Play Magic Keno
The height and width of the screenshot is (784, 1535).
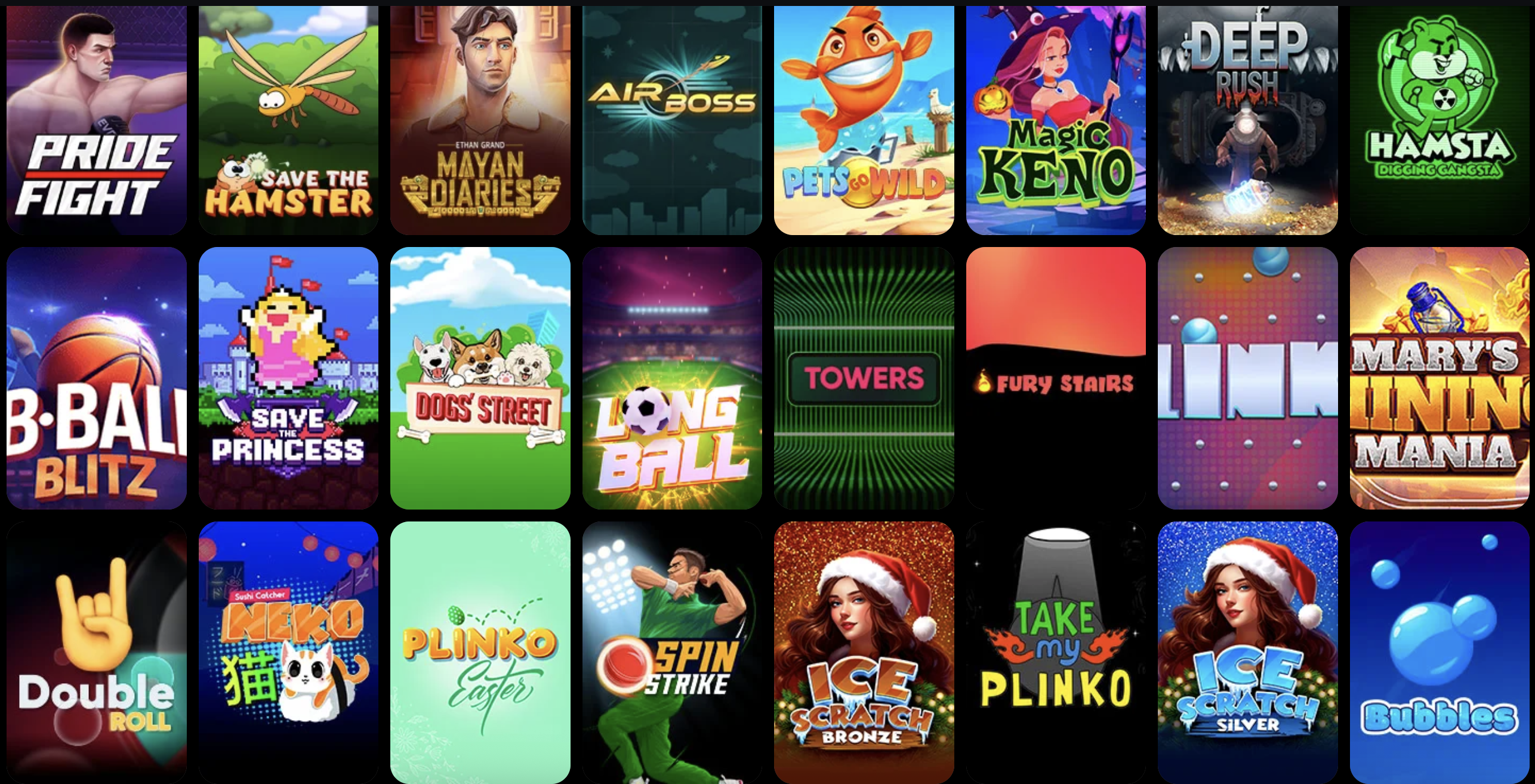tap(1056, 119)
